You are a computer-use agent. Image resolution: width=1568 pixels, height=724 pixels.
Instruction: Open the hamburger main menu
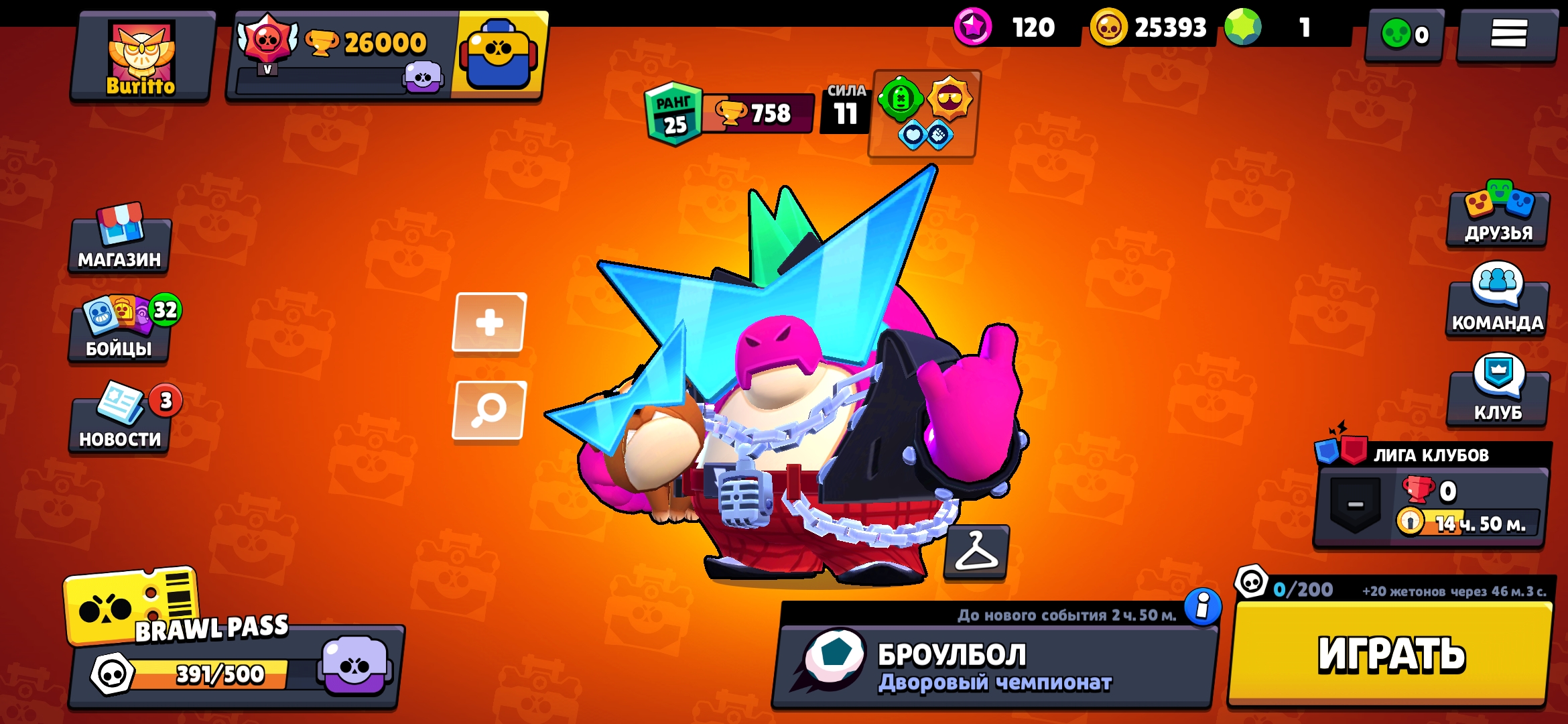[1508, 34]
